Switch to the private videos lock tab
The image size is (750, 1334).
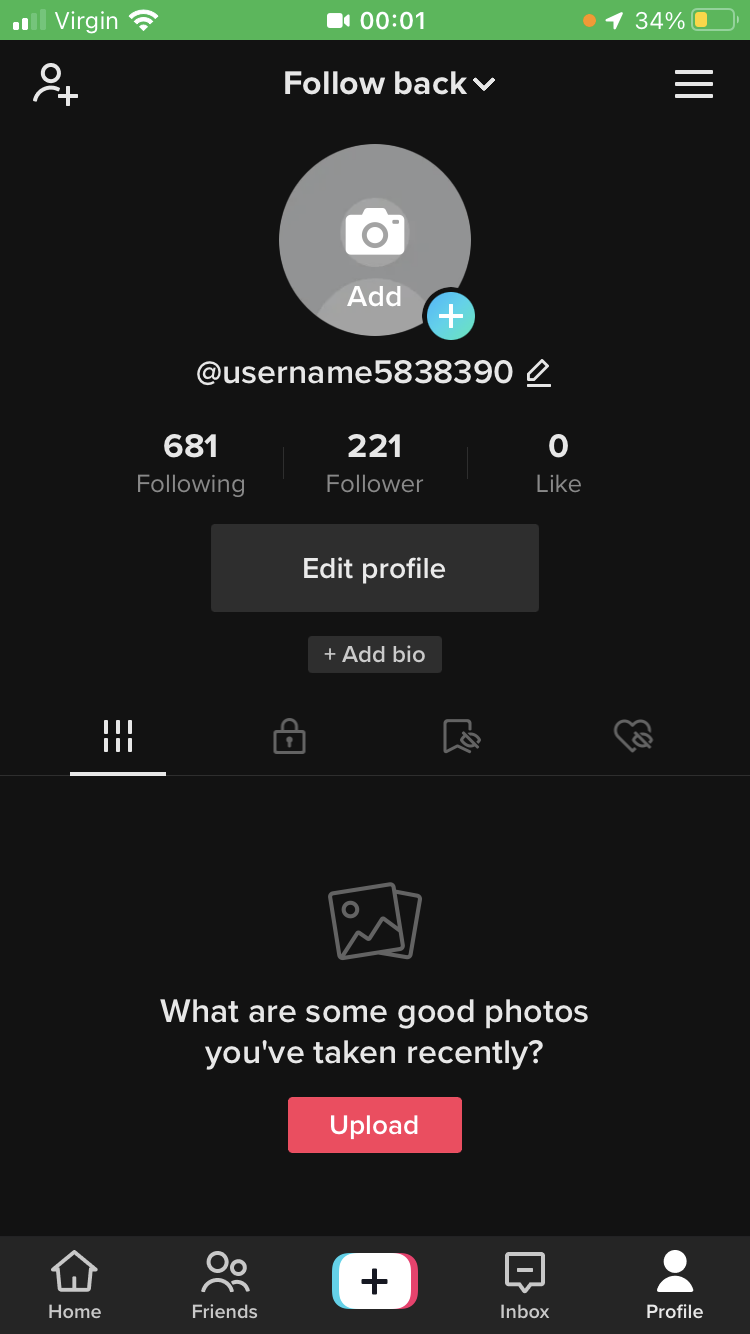click(289, 737)
